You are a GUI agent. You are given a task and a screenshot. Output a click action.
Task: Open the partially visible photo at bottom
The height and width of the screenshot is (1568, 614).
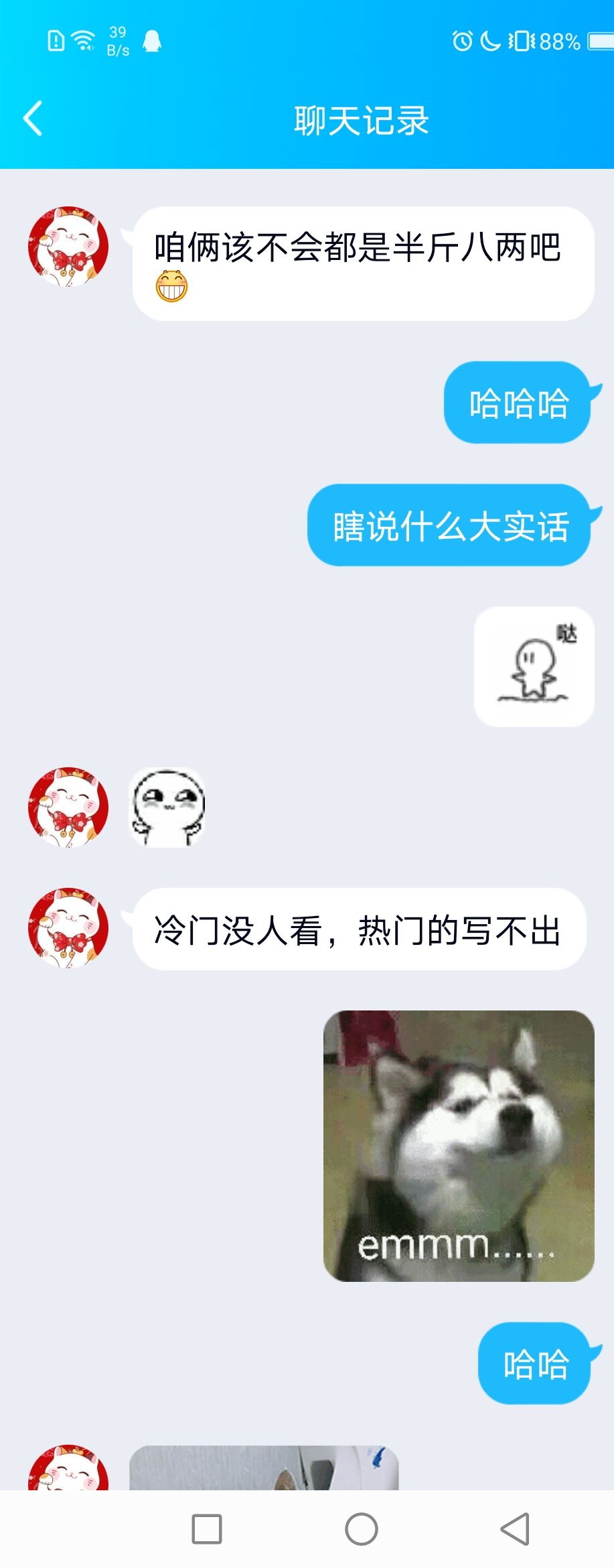pos(264,1467)
